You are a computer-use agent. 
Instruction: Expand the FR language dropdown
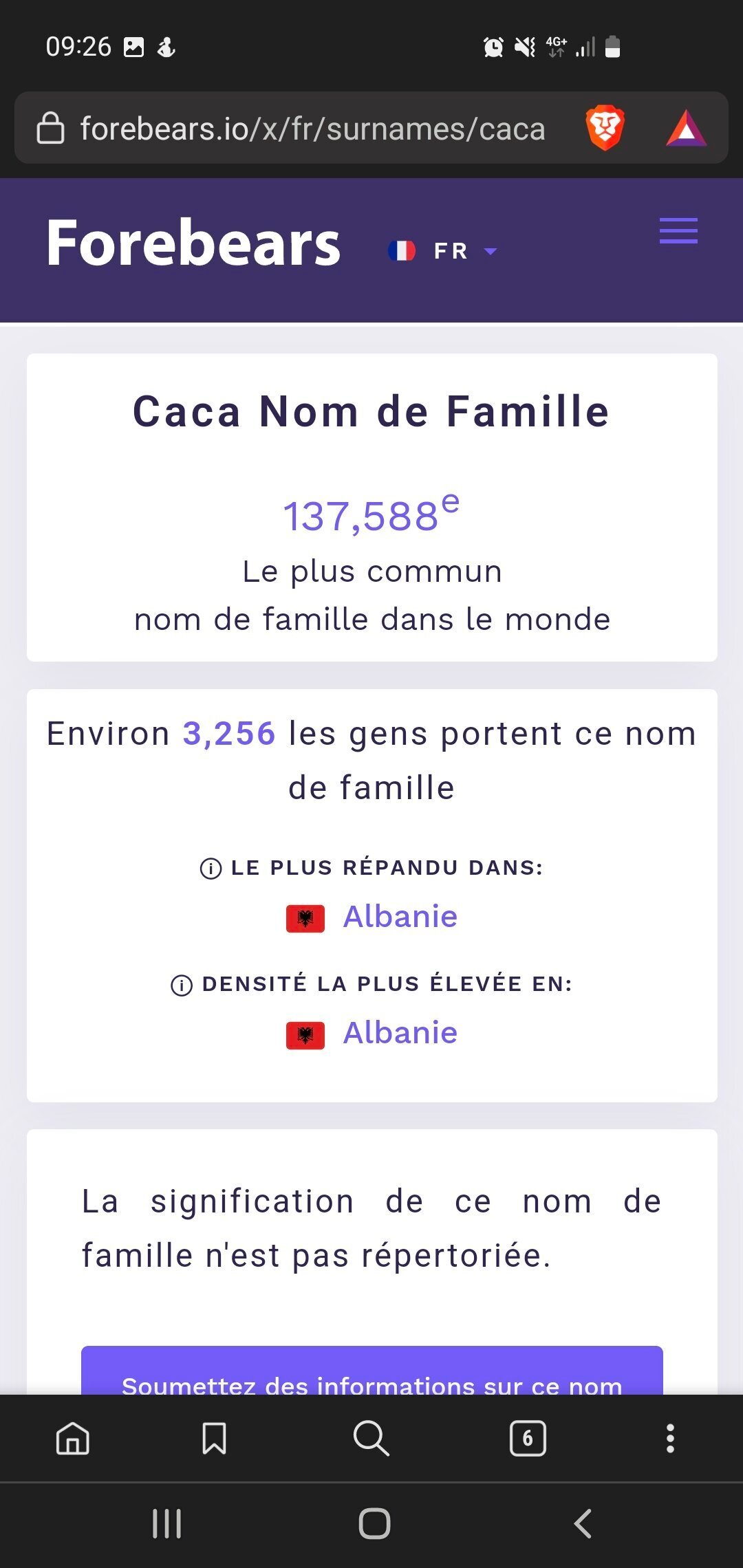442,251
